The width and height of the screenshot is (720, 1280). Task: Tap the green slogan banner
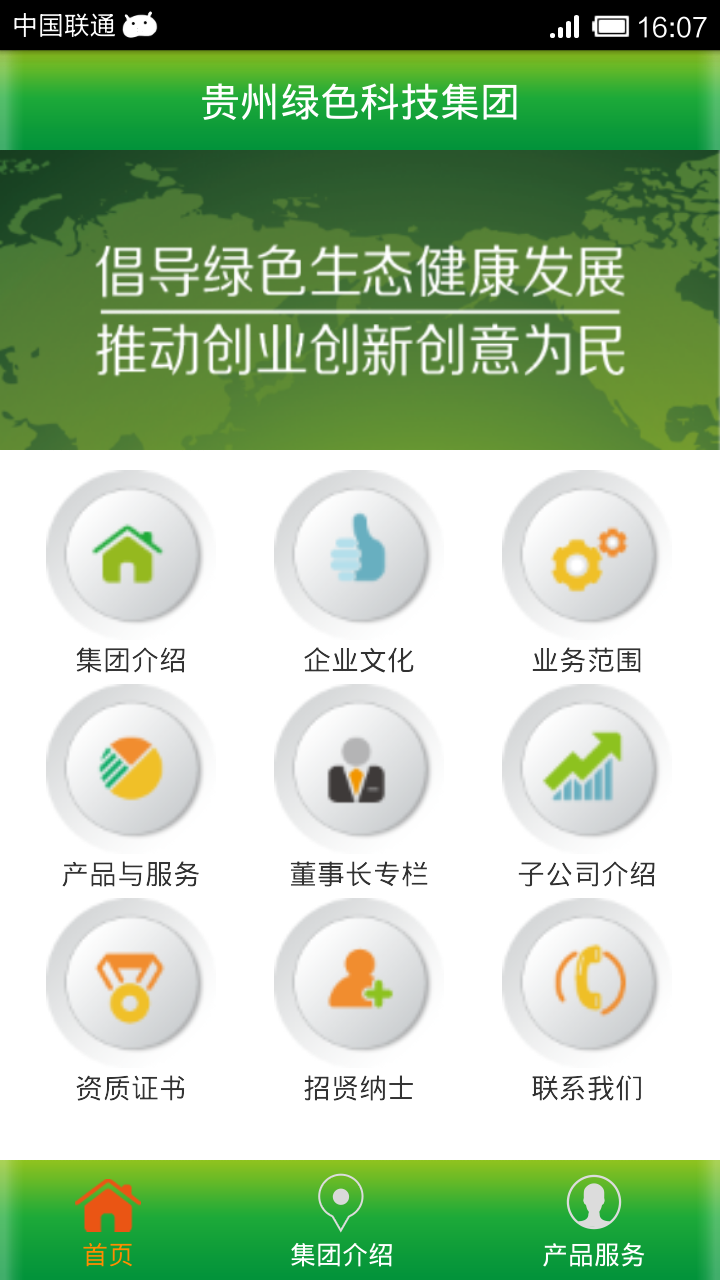click(x=360, y=300)
